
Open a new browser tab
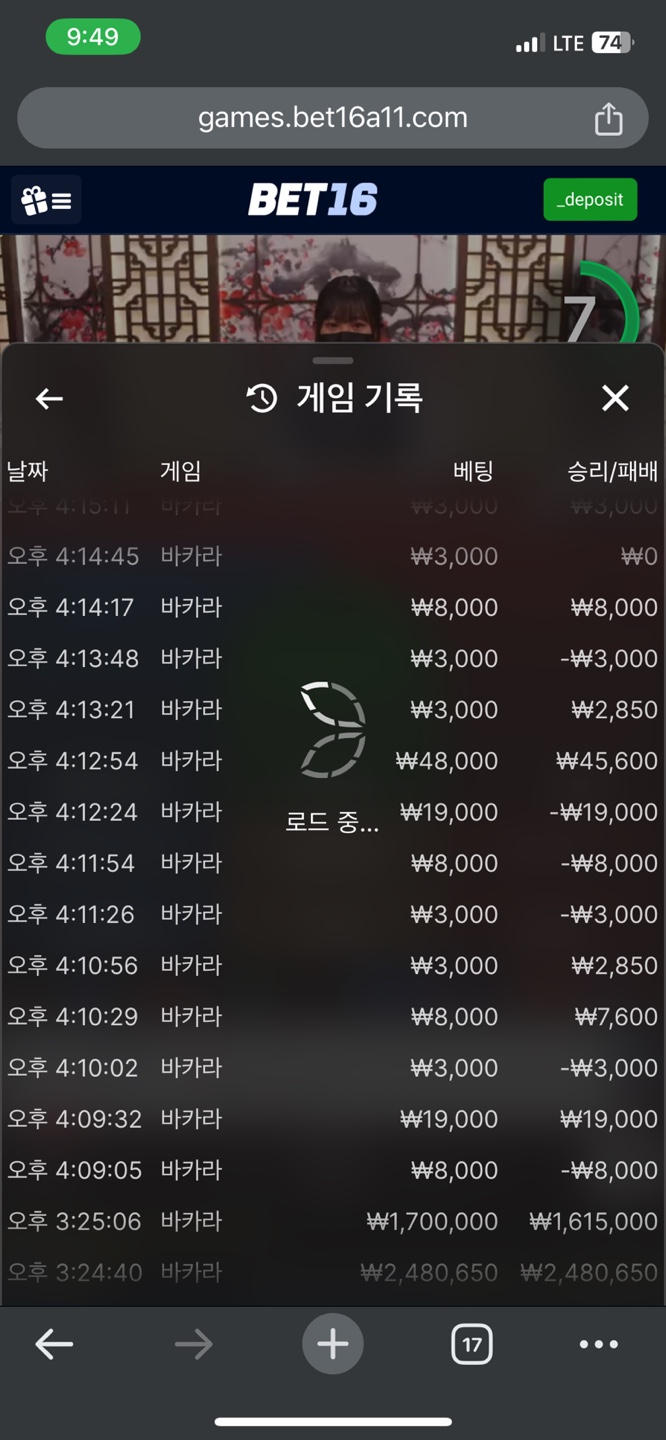tap(332, 1345)
